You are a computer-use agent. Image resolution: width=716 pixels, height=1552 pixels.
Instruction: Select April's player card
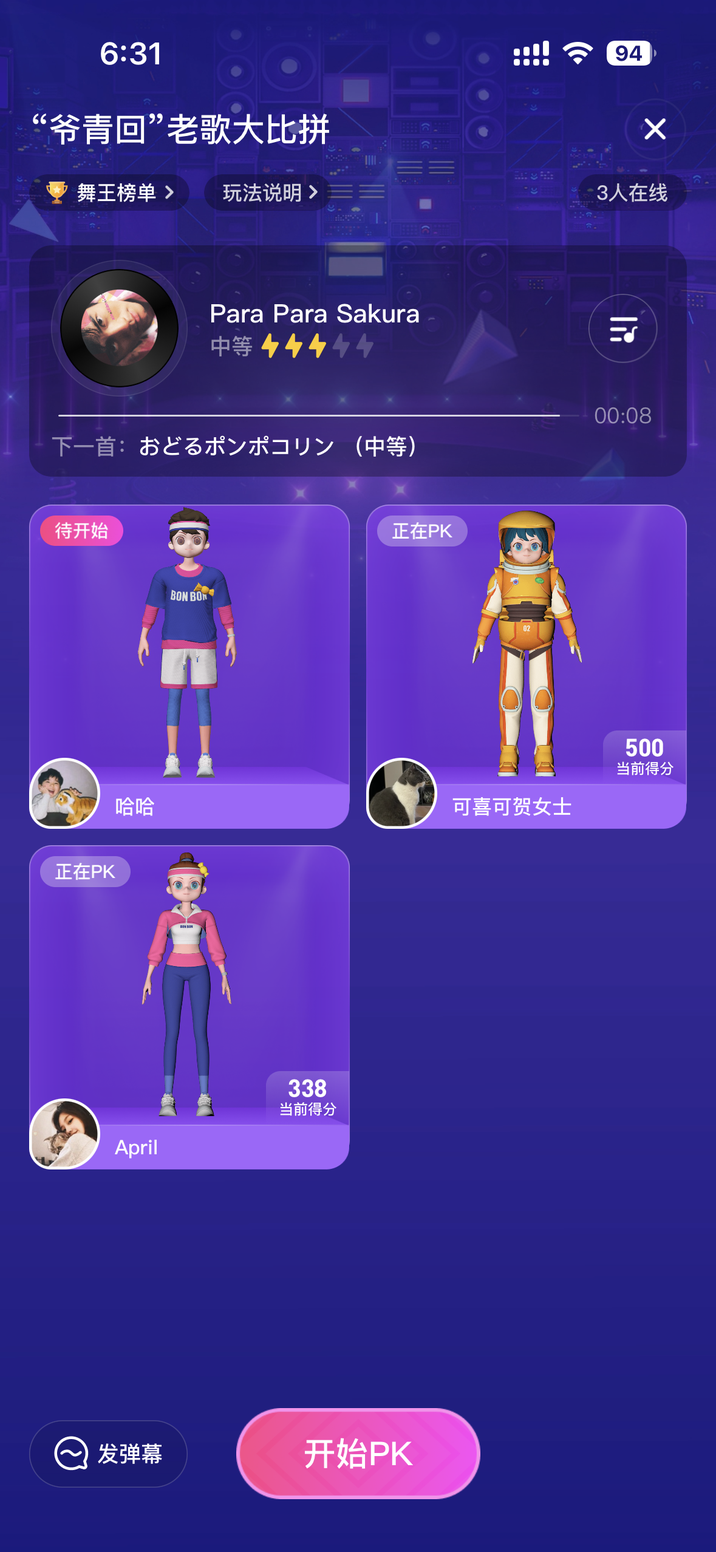coord(189,1006)
